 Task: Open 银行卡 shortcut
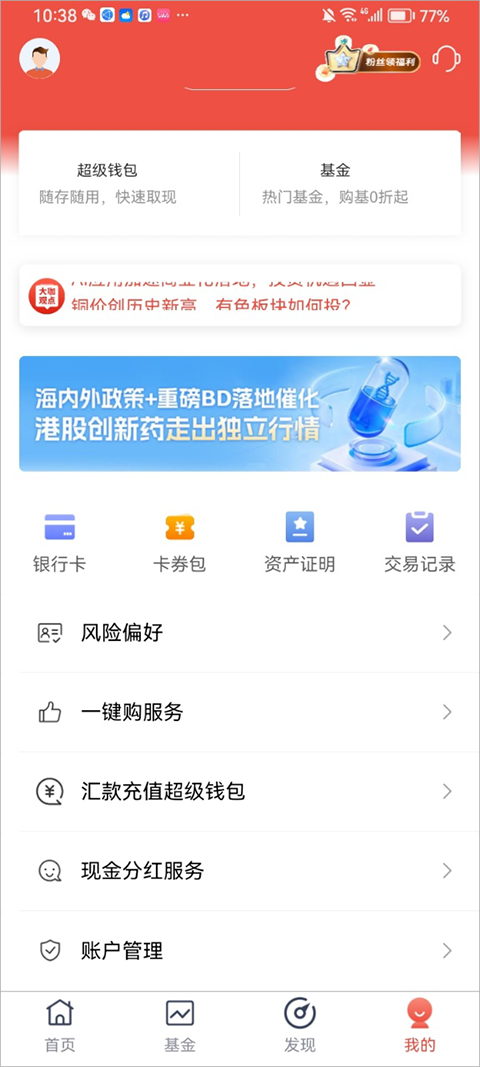pyautogui.click(x=60, y=542)
